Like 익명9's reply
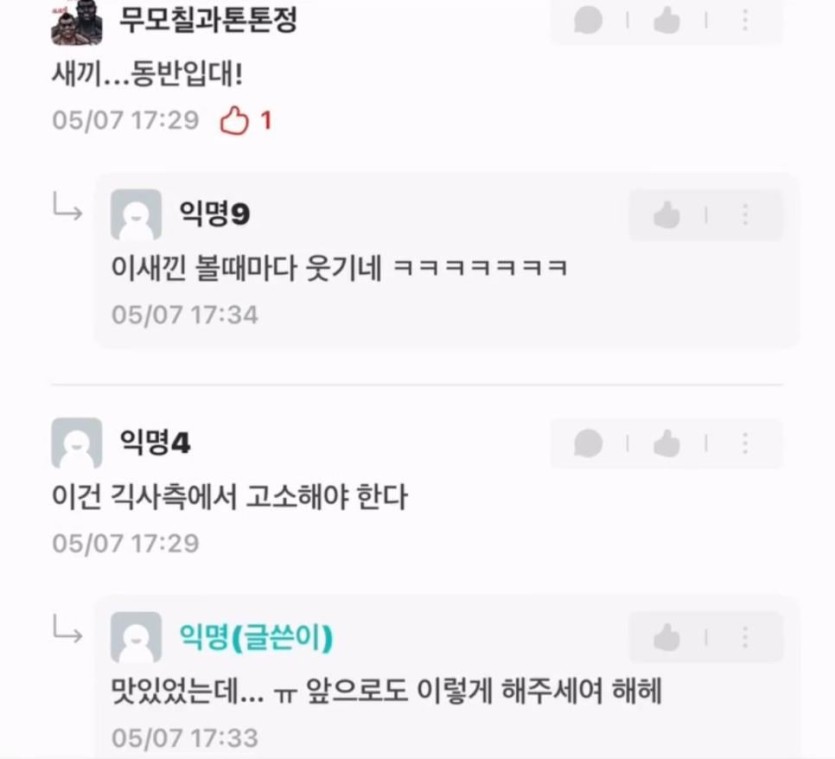This screenshot has height=759, width=835. [x=667, y=215]
